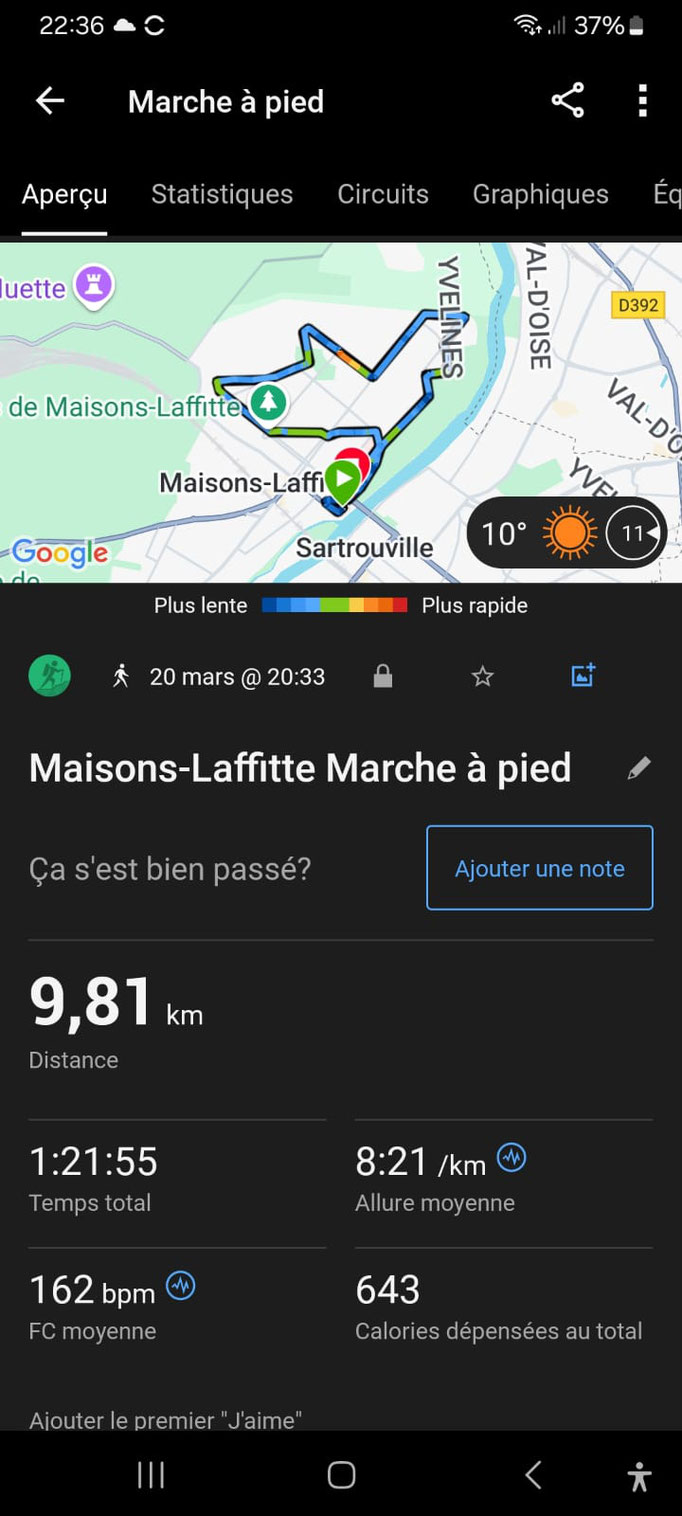
Task: Mark activity as favorite with star
Action: pyautogui.click(x=483, y=677)
